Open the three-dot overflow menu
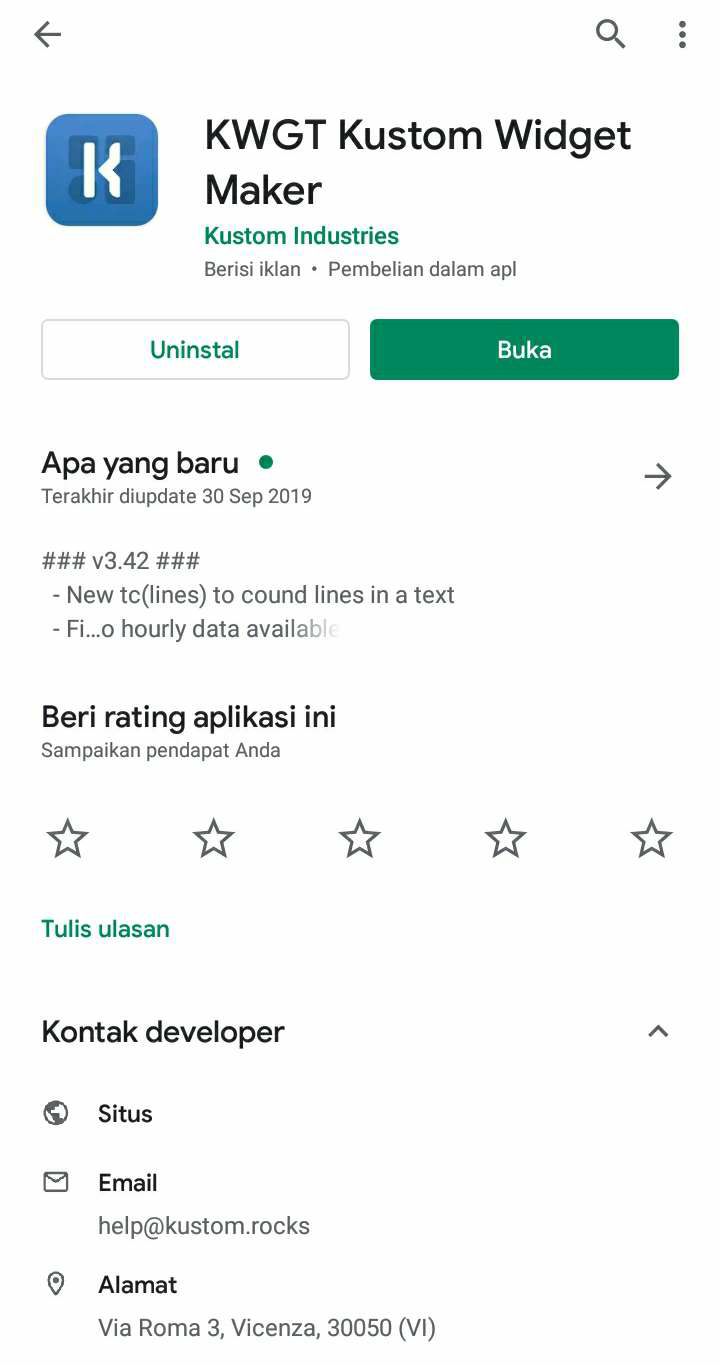 pyautogui.click(x=682, y=35)
